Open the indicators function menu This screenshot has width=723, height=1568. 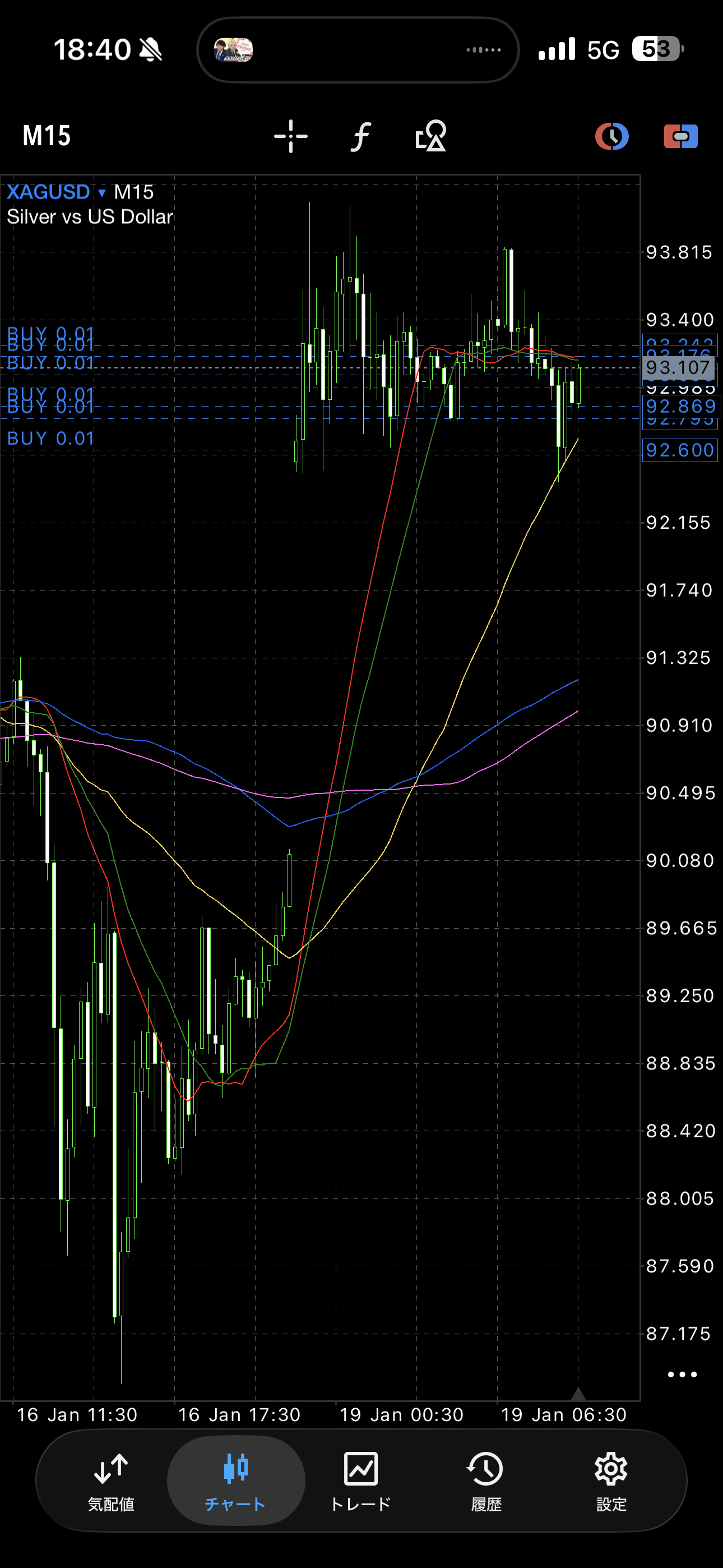coord(360,136)
